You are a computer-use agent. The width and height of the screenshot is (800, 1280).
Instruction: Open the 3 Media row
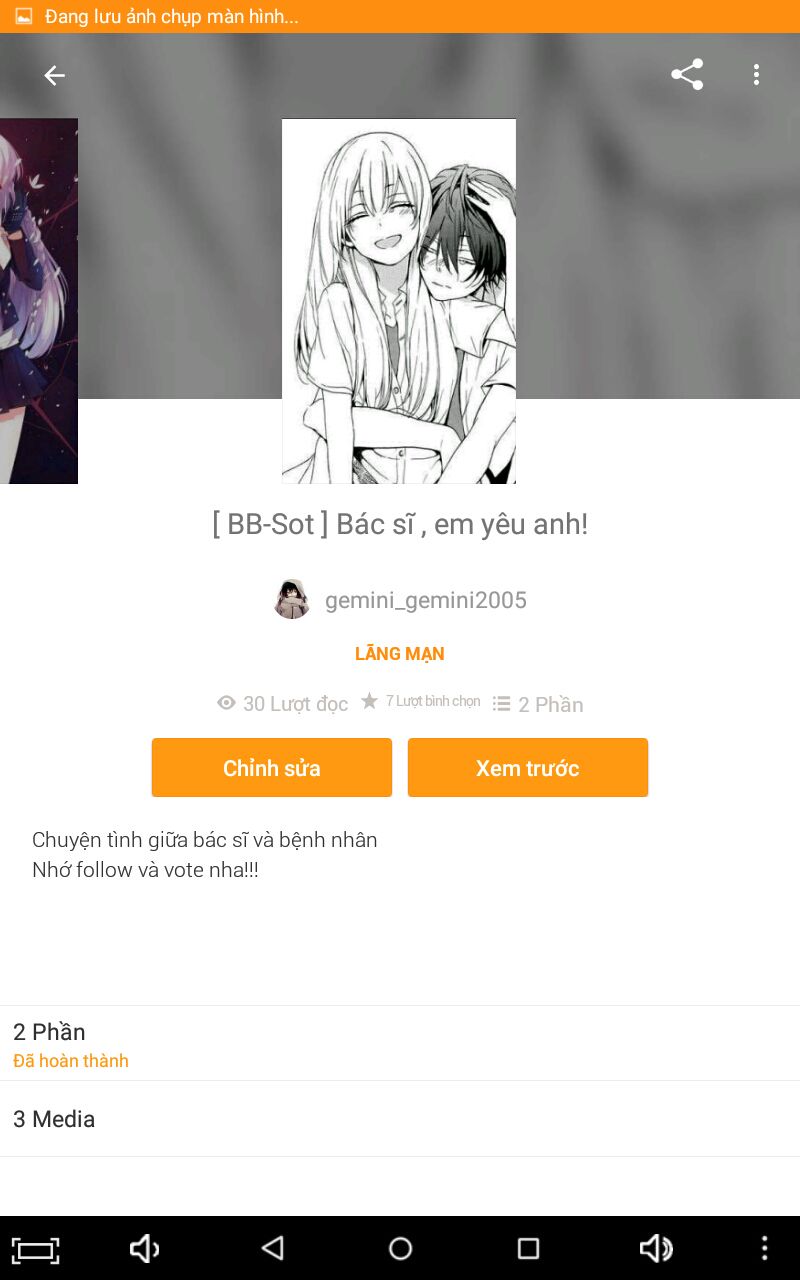(400, 1119)
